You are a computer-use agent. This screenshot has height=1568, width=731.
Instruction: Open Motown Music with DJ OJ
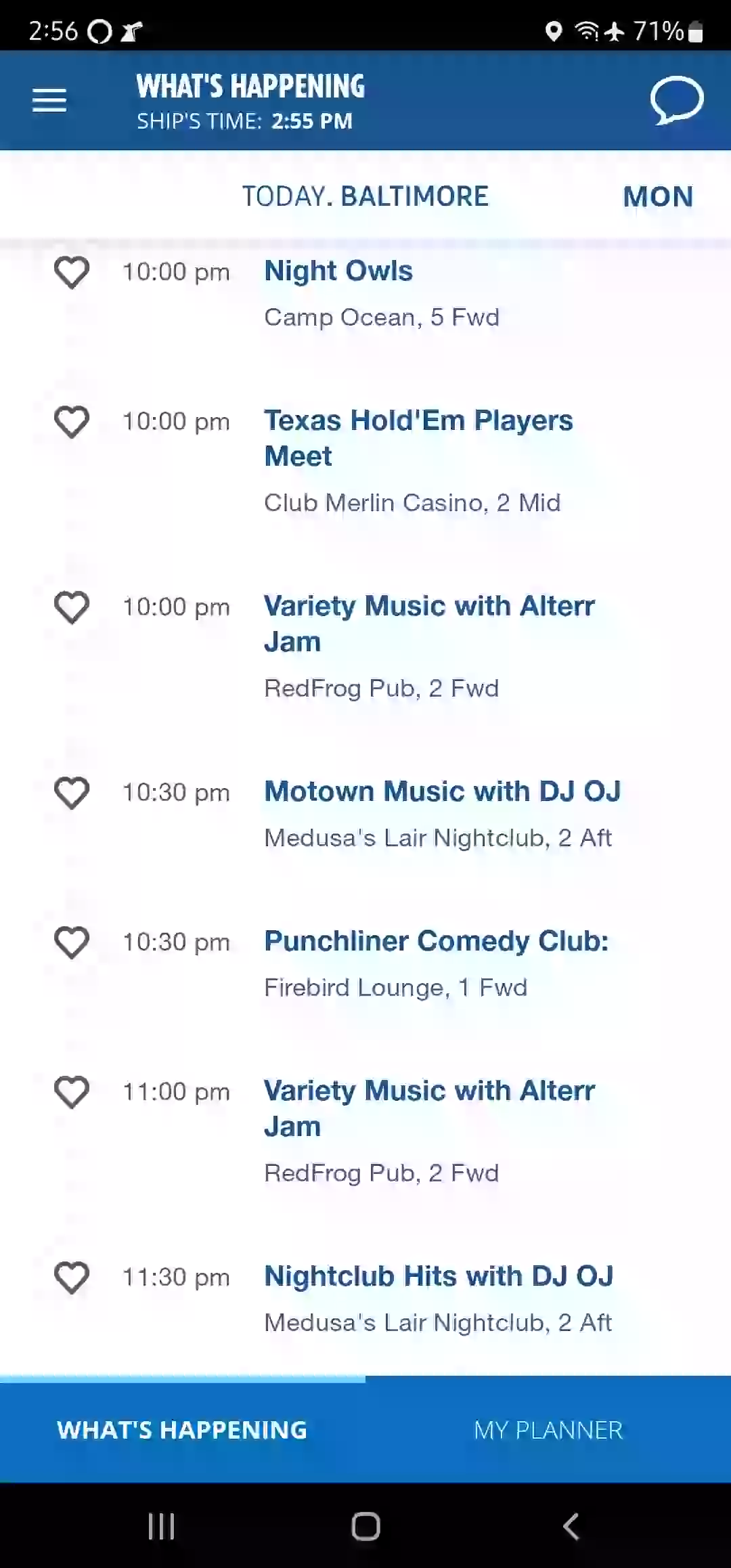[x=443, y=791]
